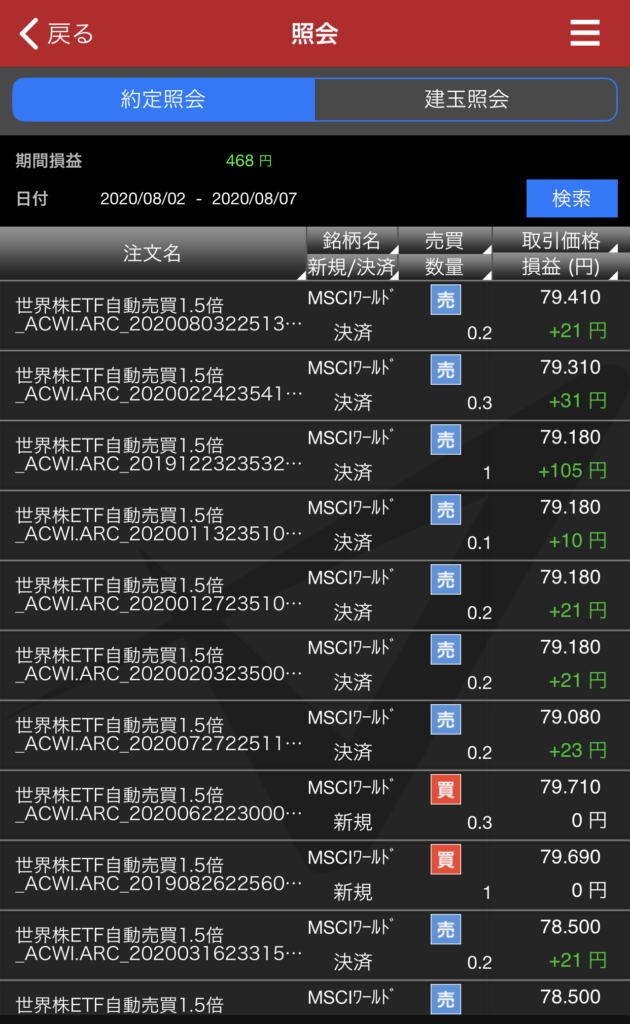Switch to the 建玉照会 tab
This screenshot has width=630, height=1024.
pos(466,99)
